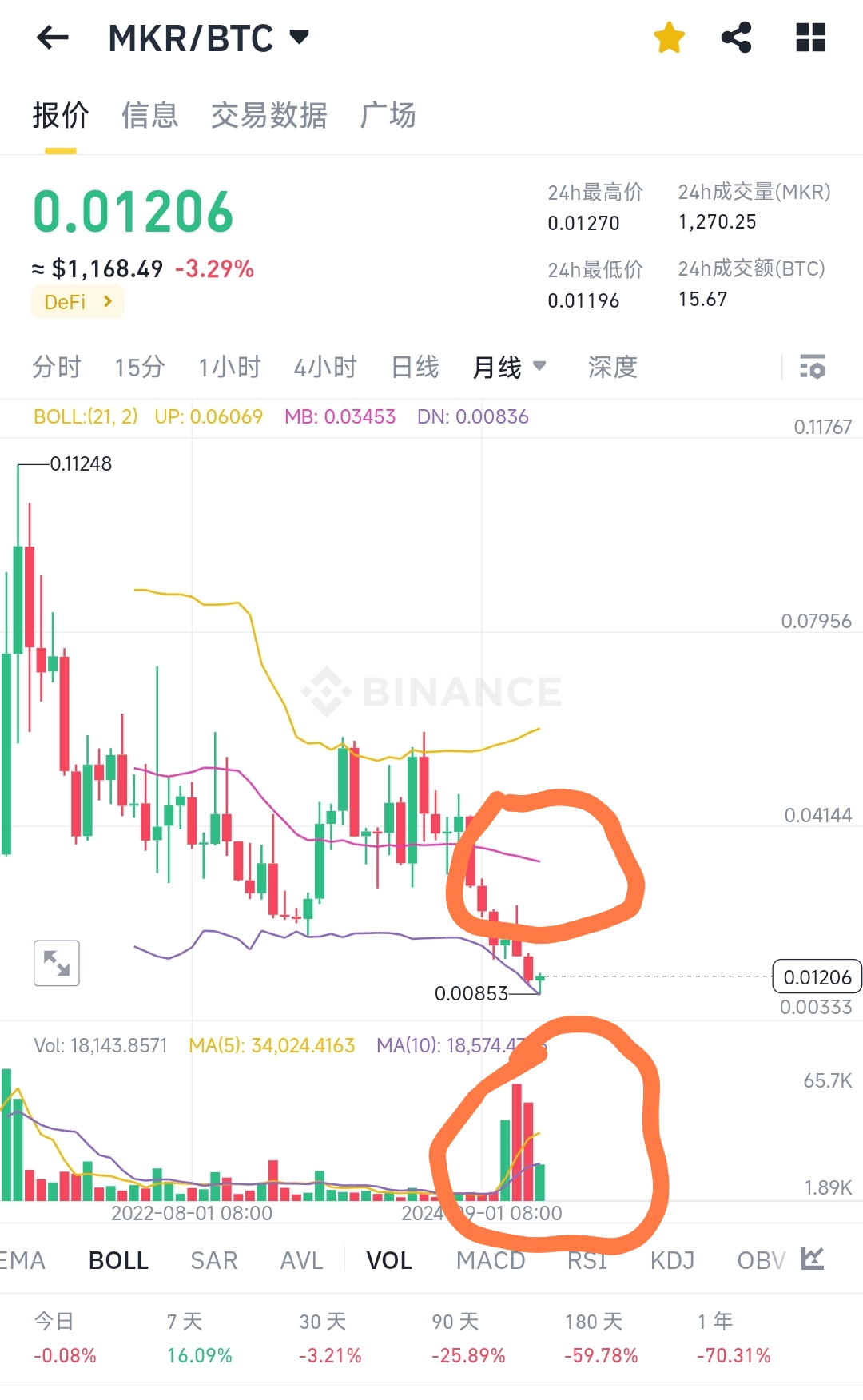This screenshot has width=863, height=1400.
Task: Open the 广场 tab
Action: (x=388, y=116)
